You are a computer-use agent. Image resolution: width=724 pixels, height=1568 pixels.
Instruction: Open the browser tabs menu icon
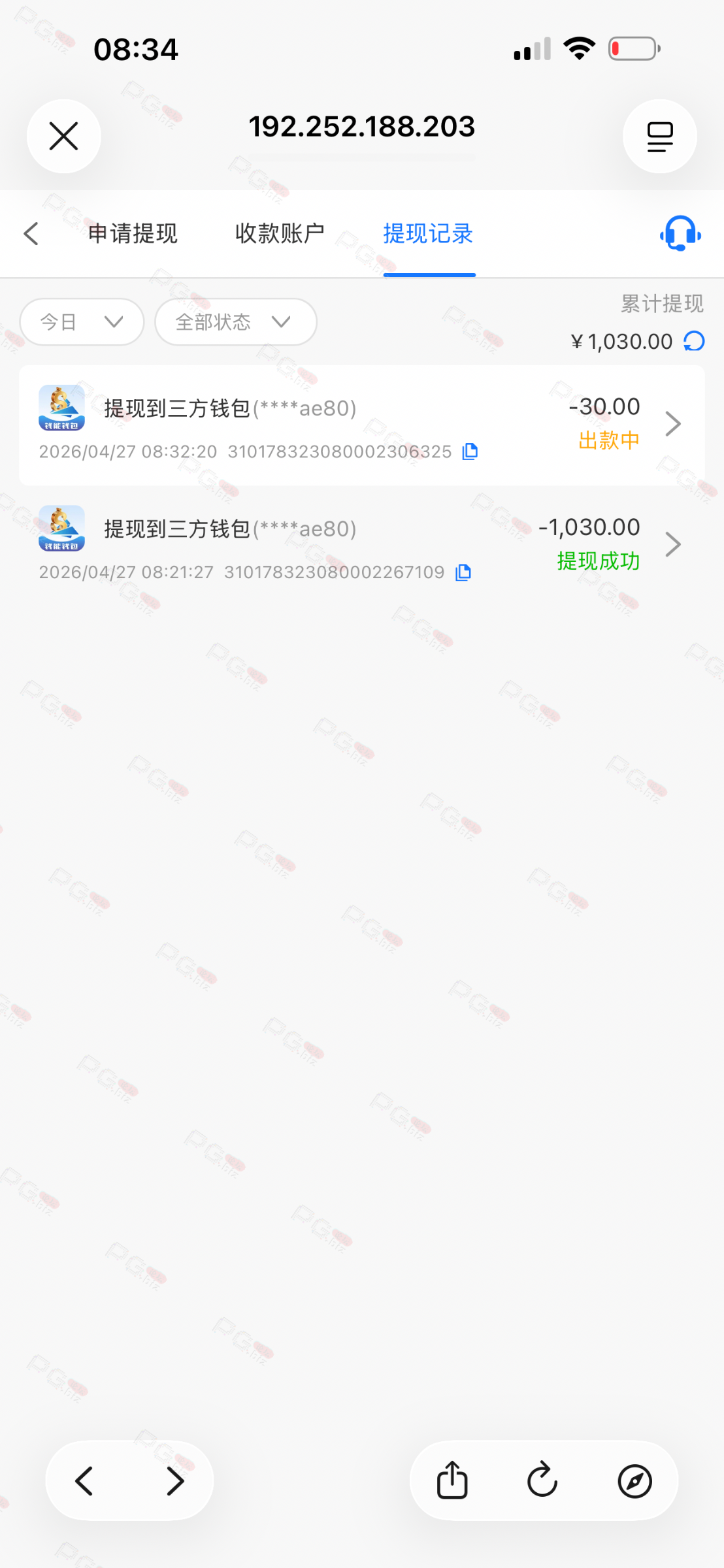(659, 136)
